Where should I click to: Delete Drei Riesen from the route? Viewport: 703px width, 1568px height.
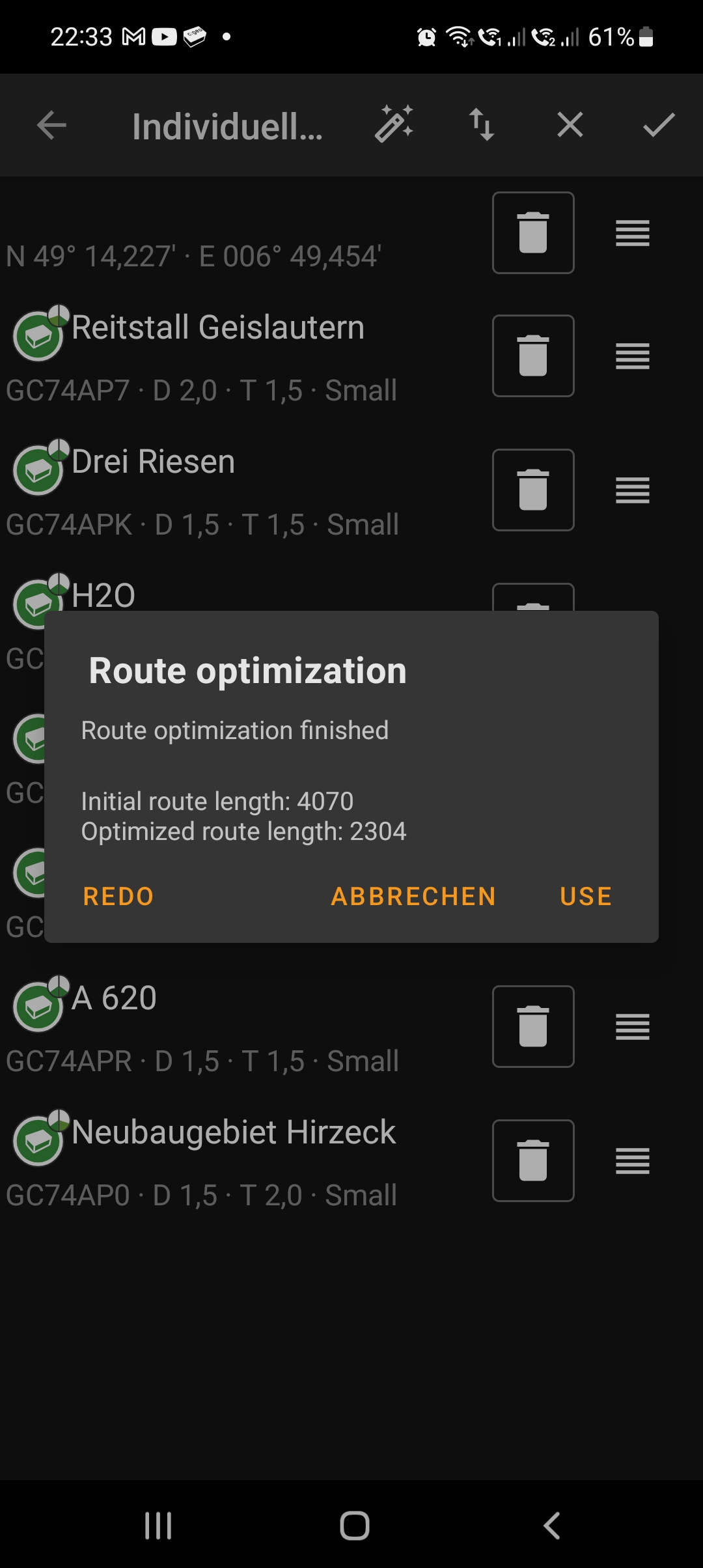click(x=533, y=490)
